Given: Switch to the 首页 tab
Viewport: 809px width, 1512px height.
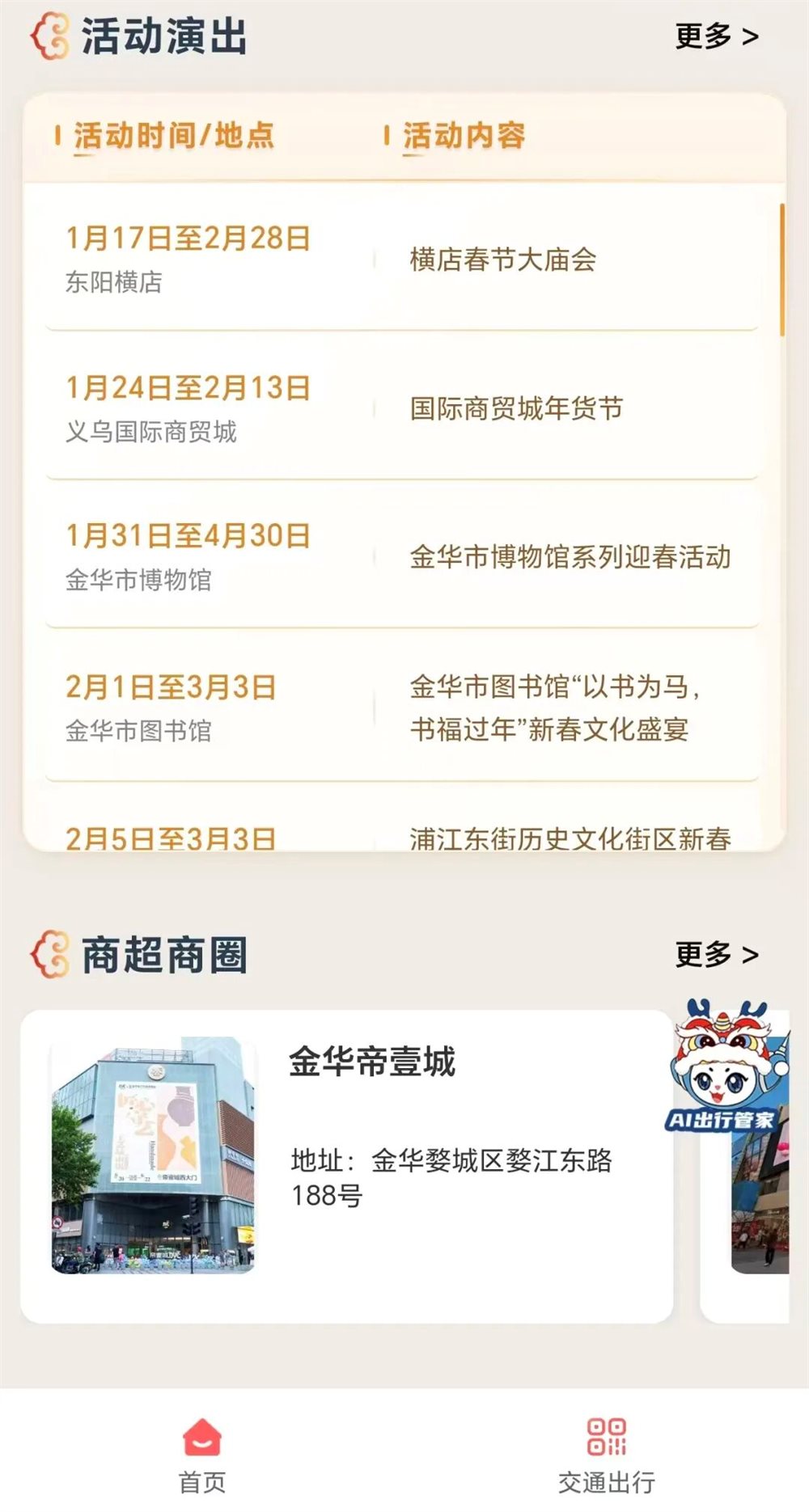Looking at the screenshot, I should [202, 1455].
